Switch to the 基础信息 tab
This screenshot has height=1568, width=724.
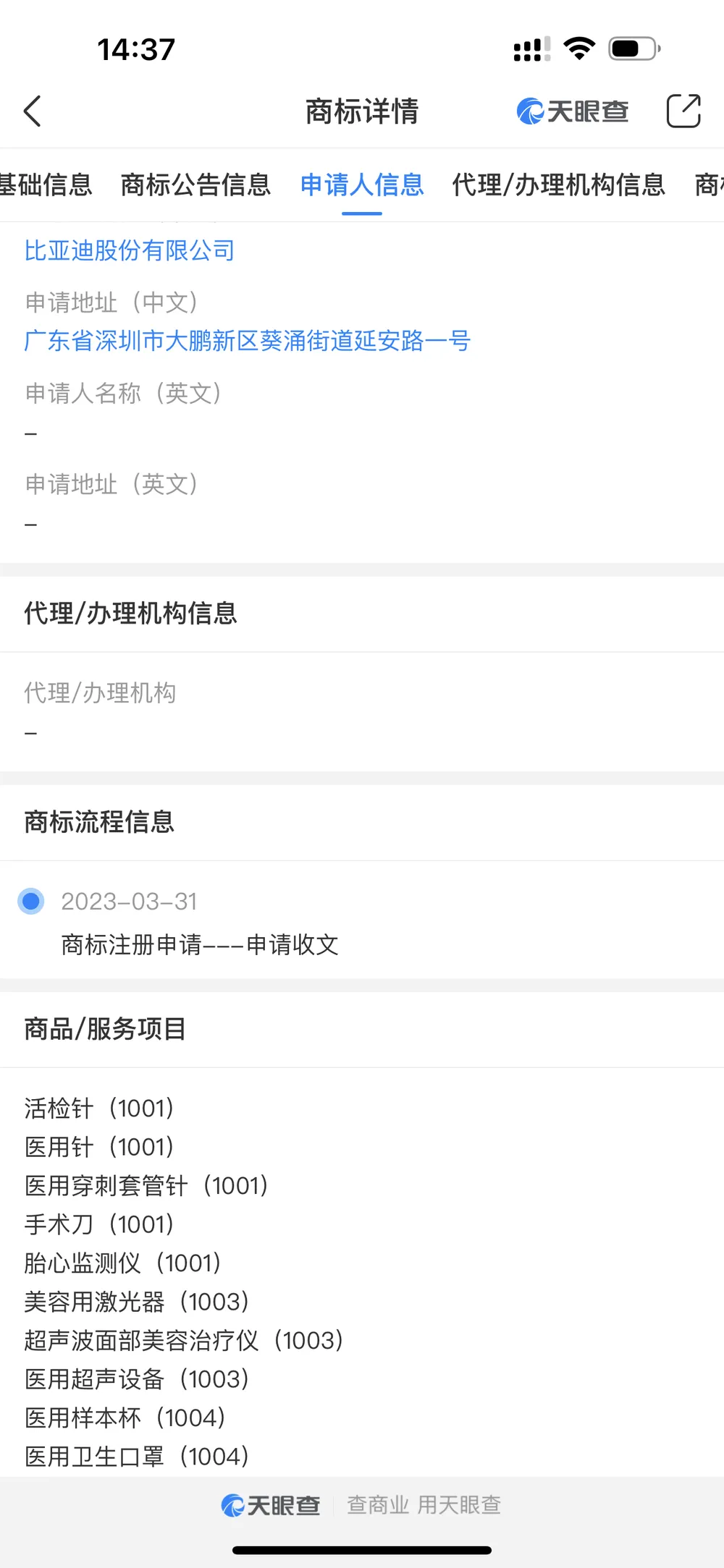pyautogui.click(x=46, y=185)
